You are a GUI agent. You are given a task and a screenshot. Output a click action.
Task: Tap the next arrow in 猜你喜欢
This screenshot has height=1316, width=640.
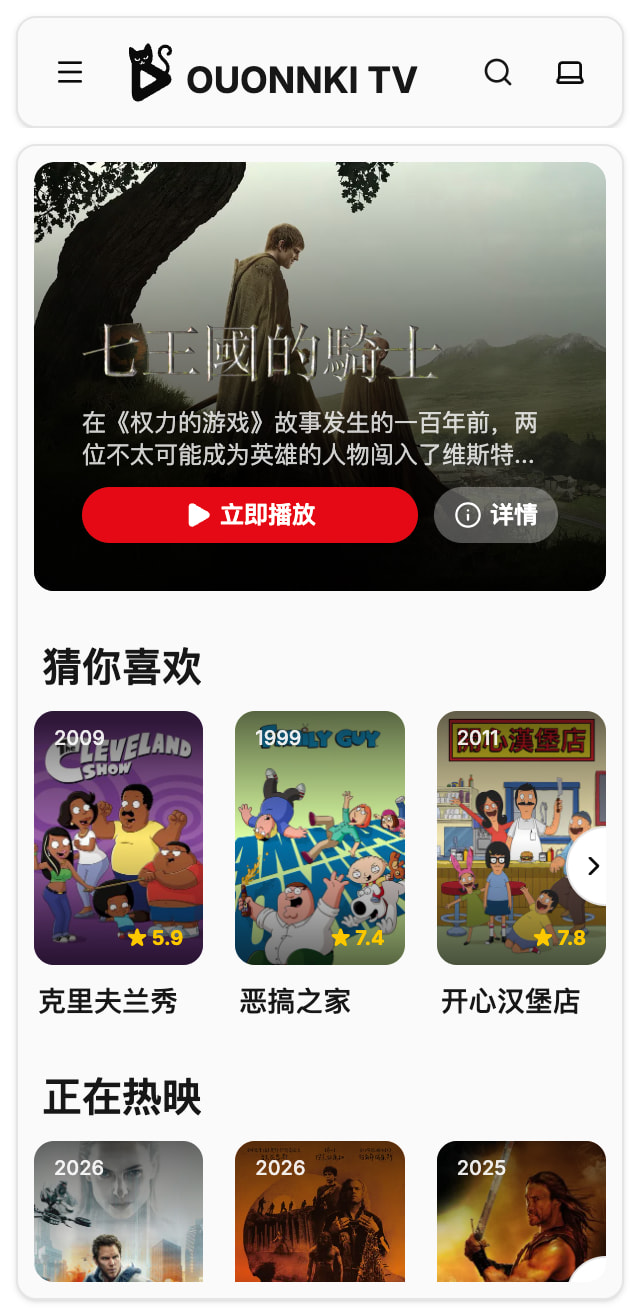[593, 866]
